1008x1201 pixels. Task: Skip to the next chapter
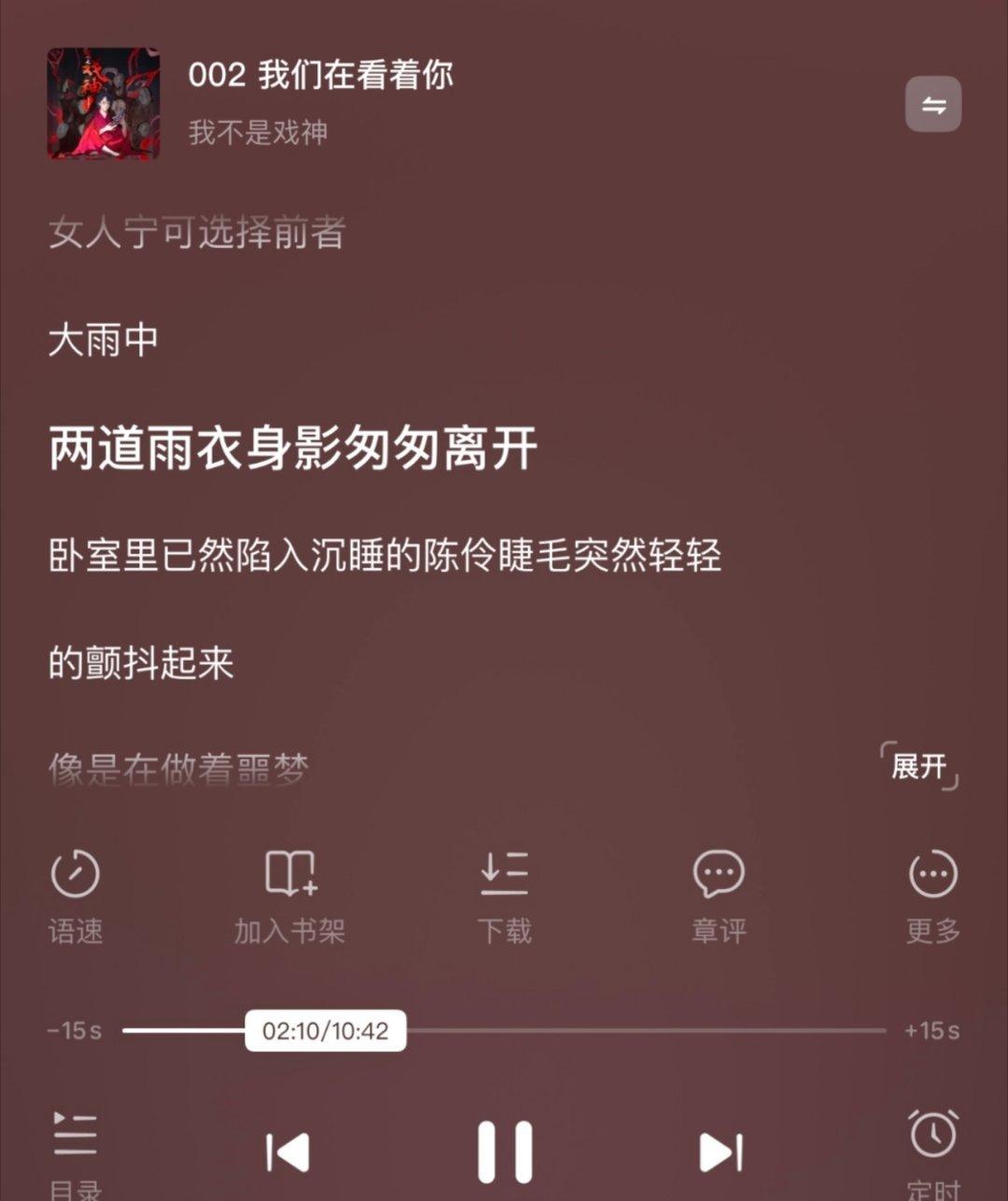(x=721, y=1152)
